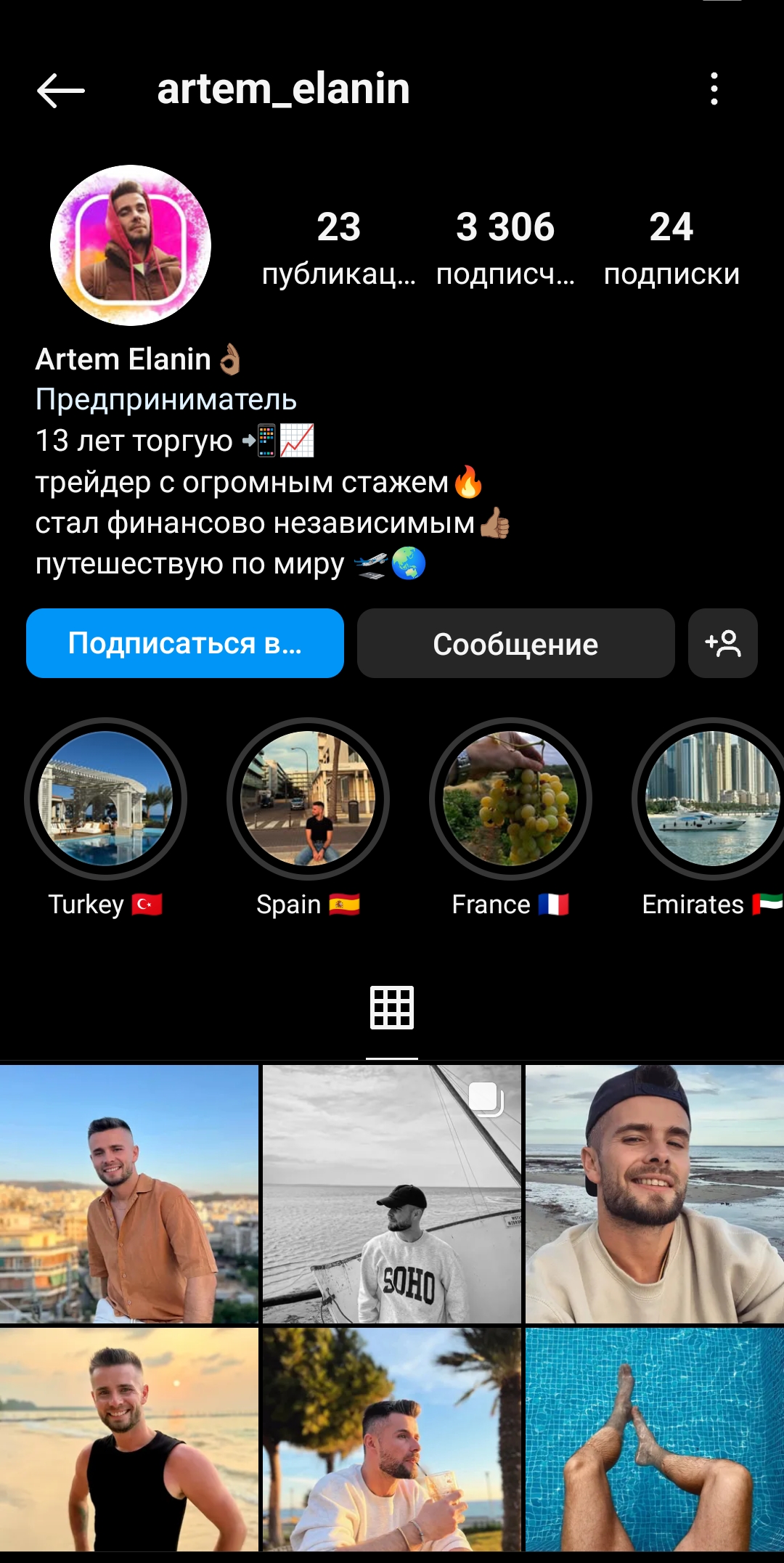Open the Turkey story highlight

point(106,799)
